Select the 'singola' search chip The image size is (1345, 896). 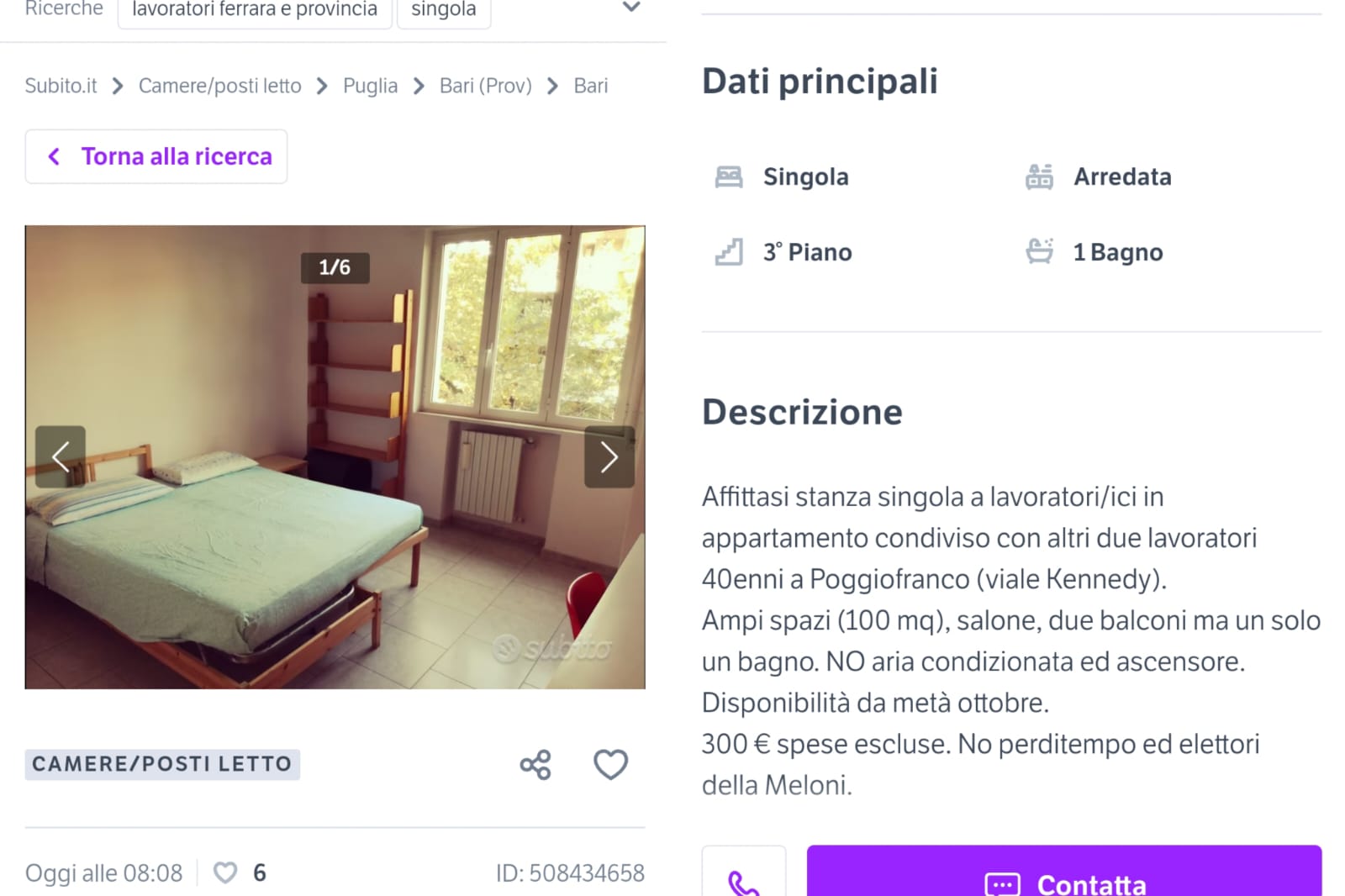443,10
